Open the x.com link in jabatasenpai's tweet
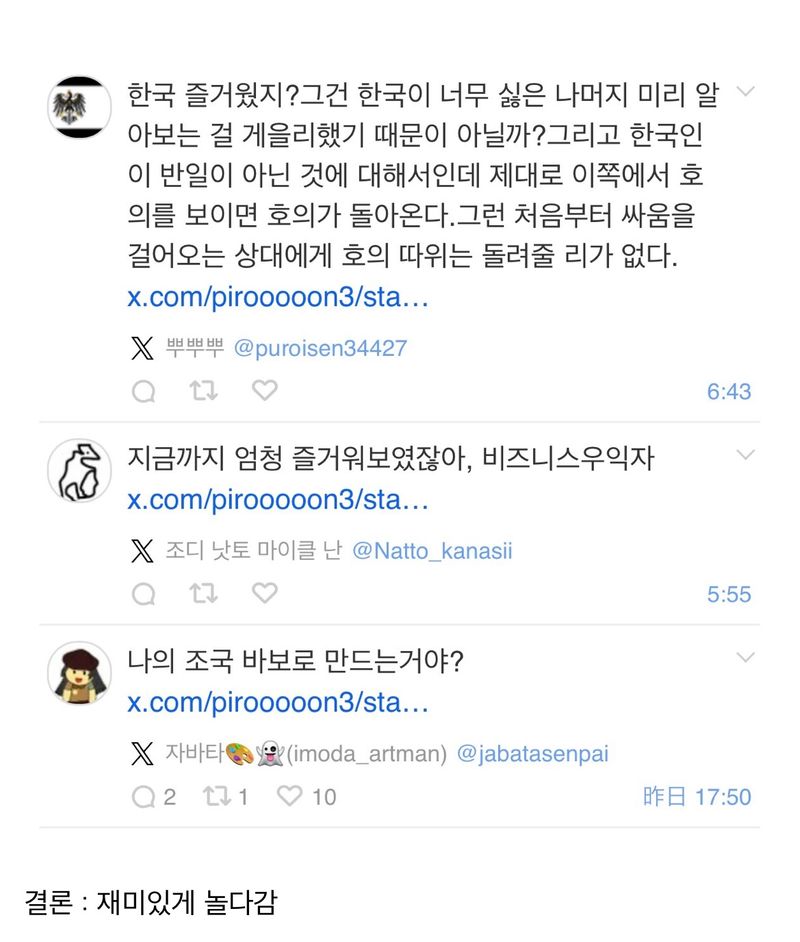Viewport: 800px width, 942px height. [278, 702]
